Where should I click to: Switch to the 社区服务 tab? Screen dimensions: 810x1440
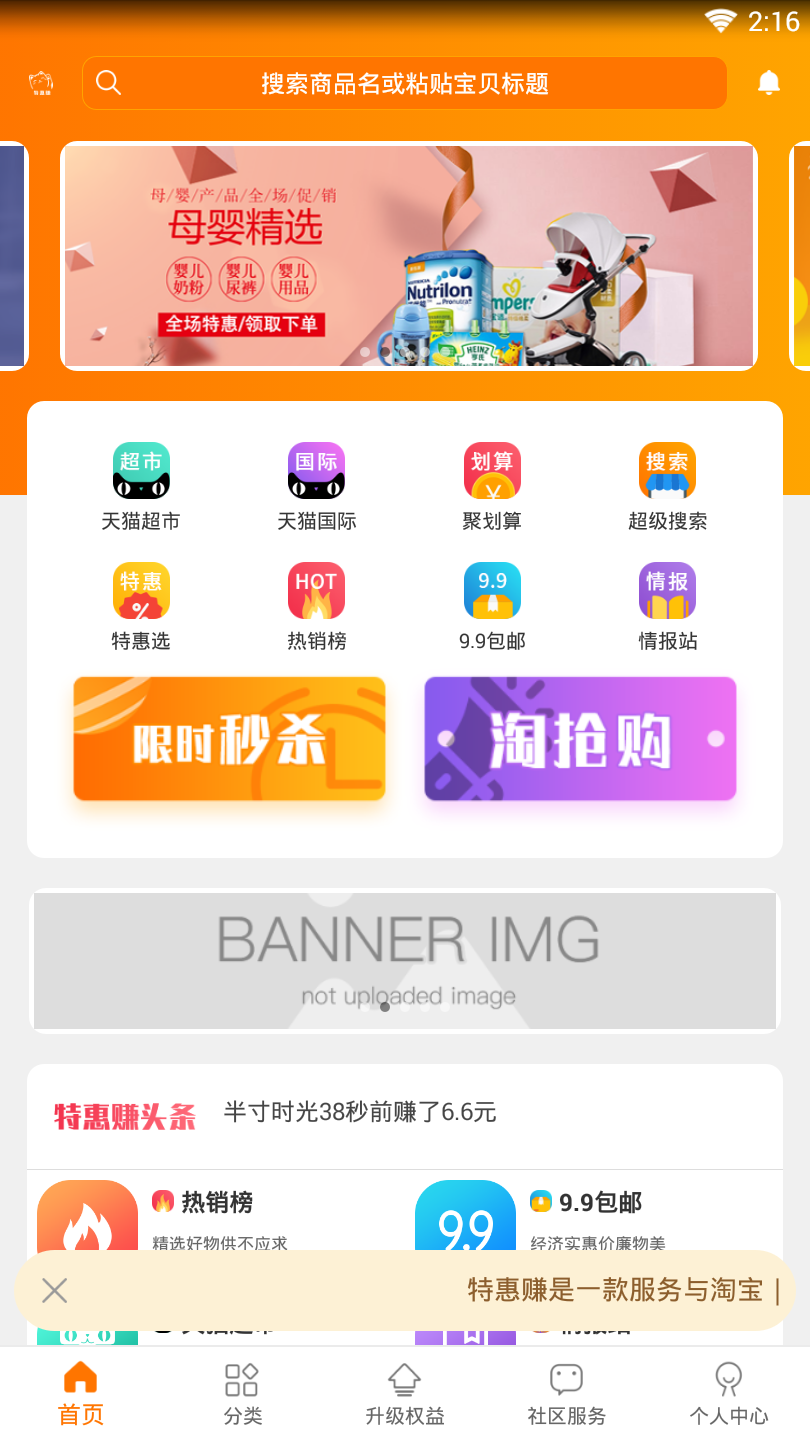pyautogui.click(x=566, y=1393)
